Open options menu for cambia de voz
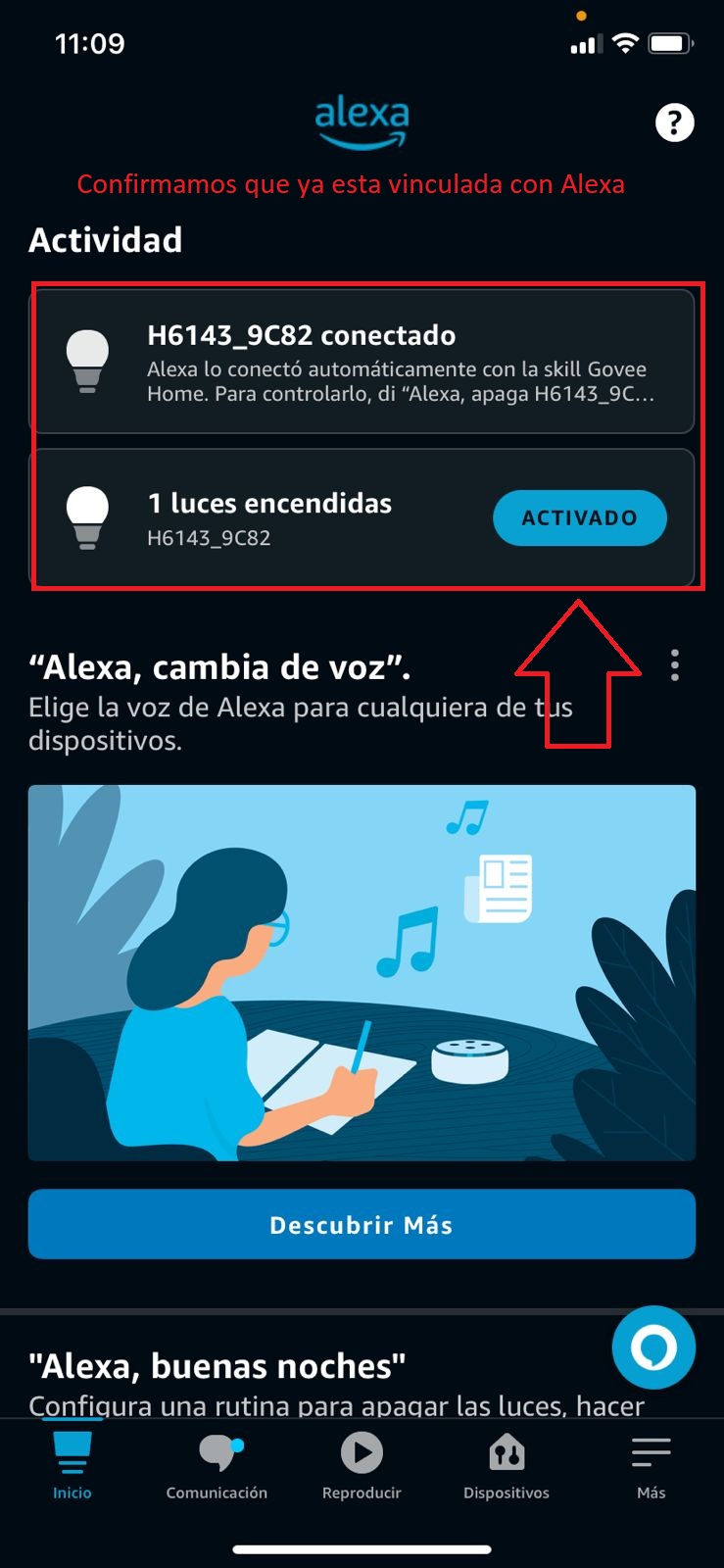Viewport: 724px width, 1568px height. coord(674,665)
